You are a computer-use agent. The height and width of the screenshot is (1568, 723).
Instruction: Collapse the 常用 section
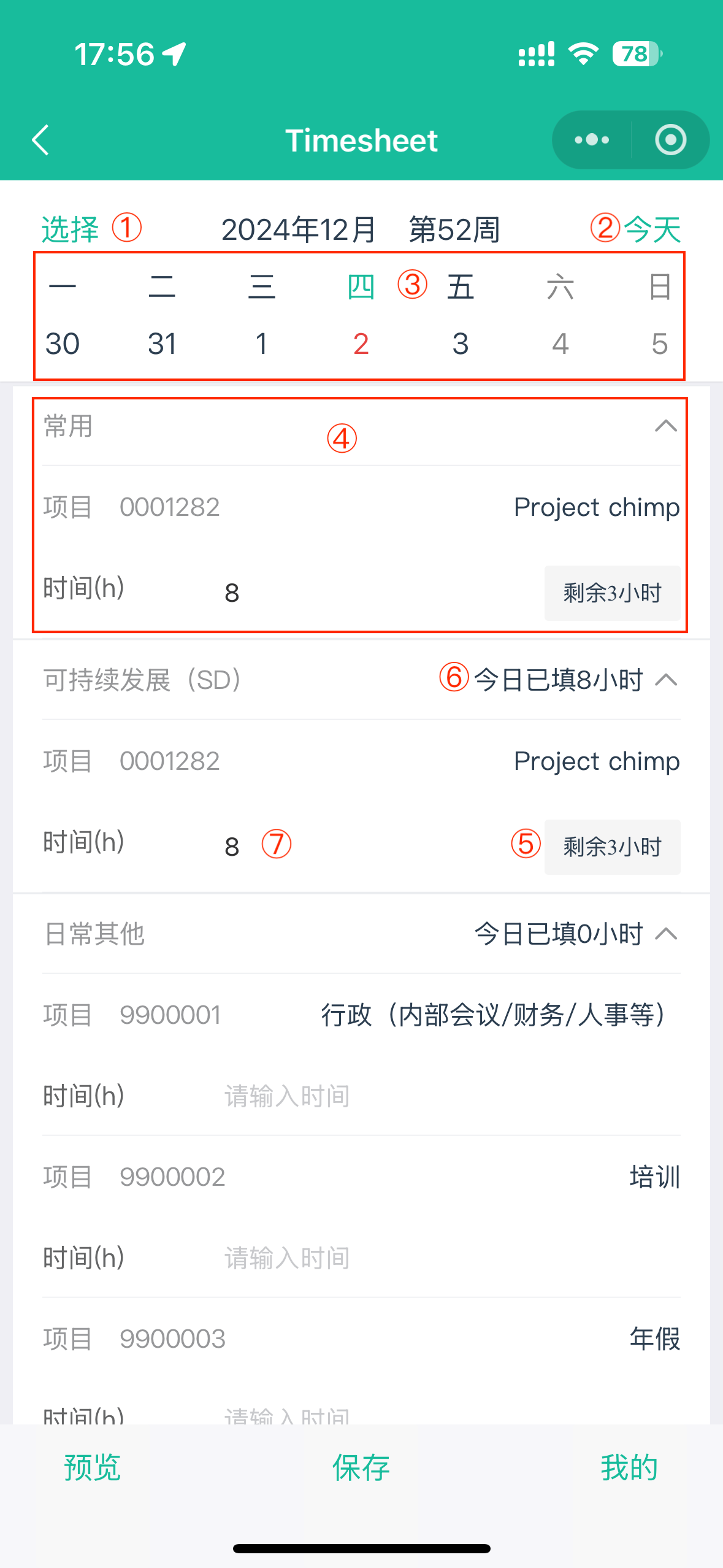click(665, 426)
